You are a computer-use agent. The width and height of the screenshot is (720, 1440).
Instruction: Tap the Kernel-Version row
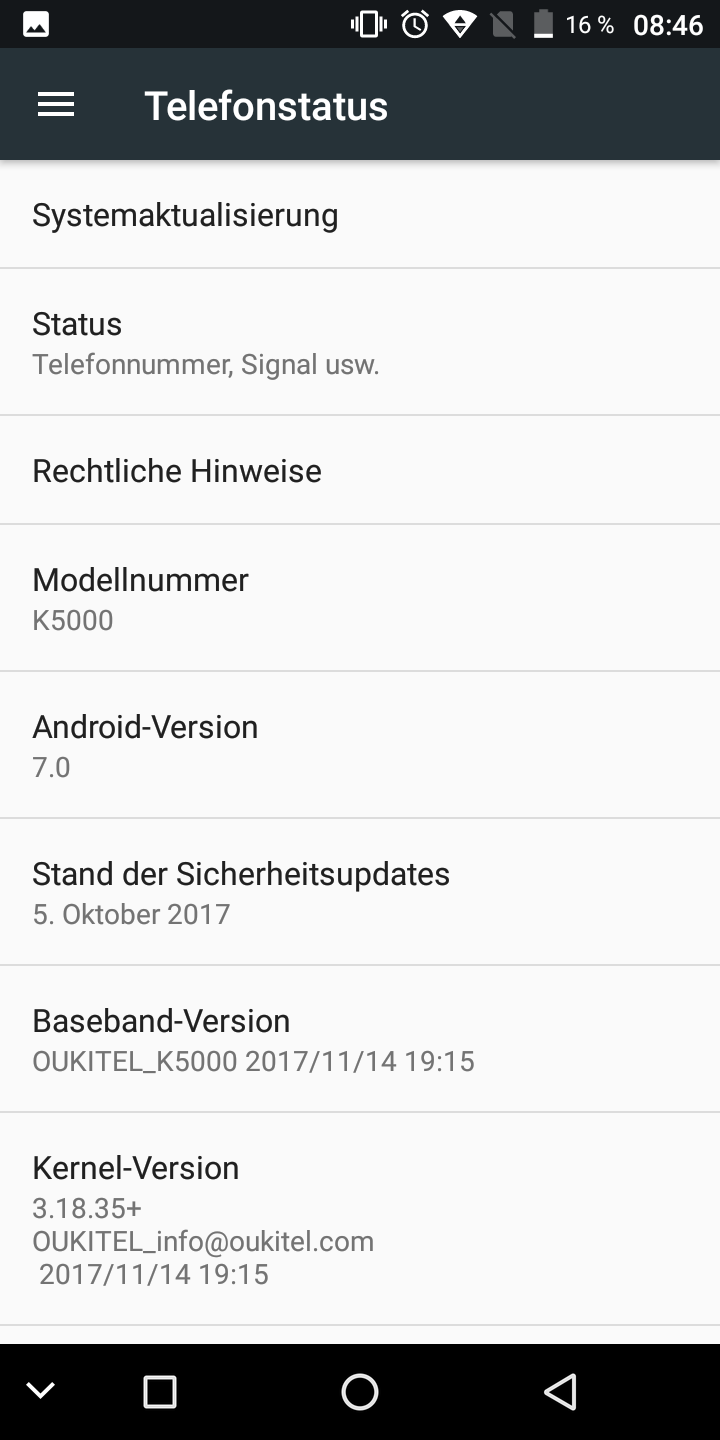(360, 1219)
